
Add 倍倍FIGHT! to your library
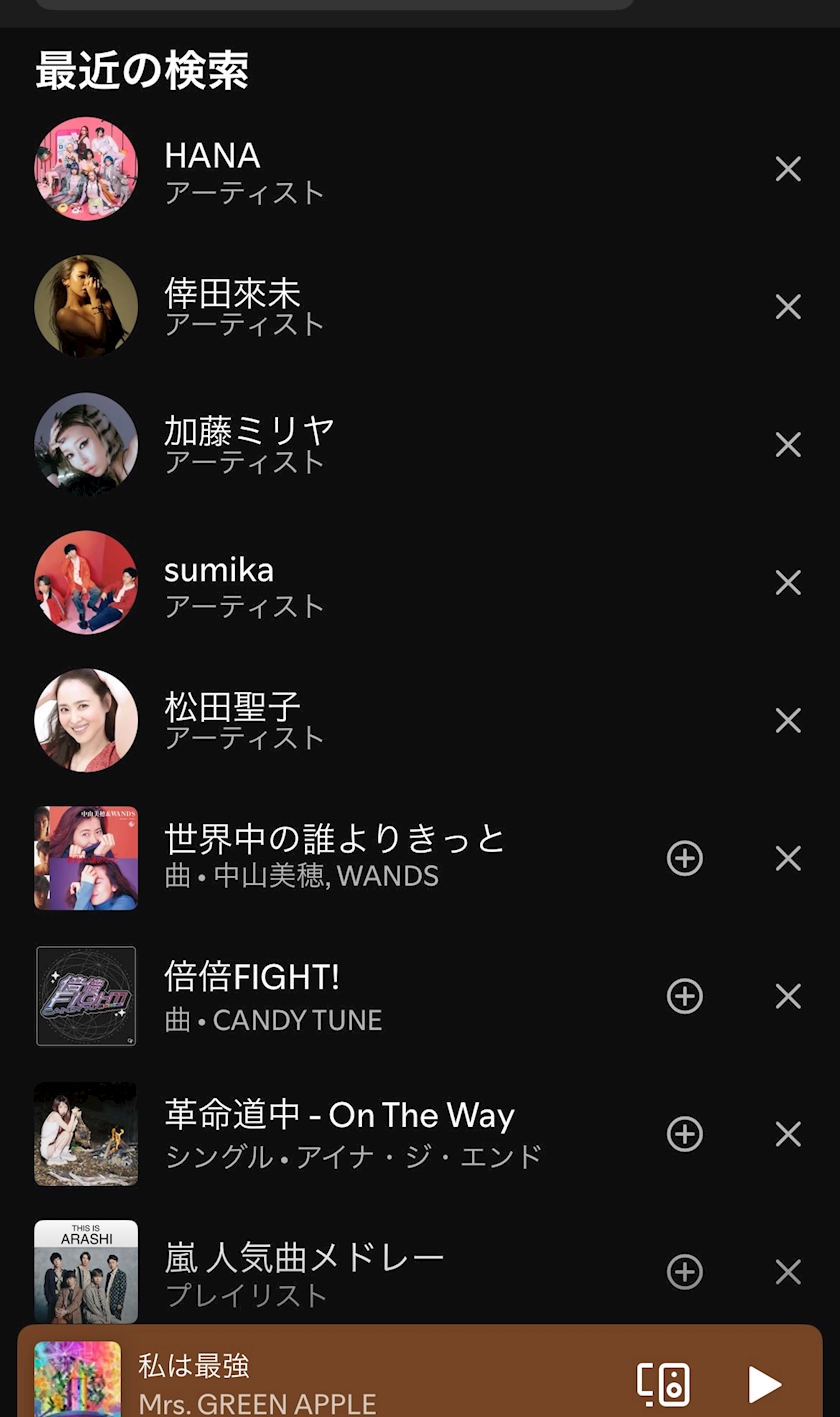tap(685, 996)
